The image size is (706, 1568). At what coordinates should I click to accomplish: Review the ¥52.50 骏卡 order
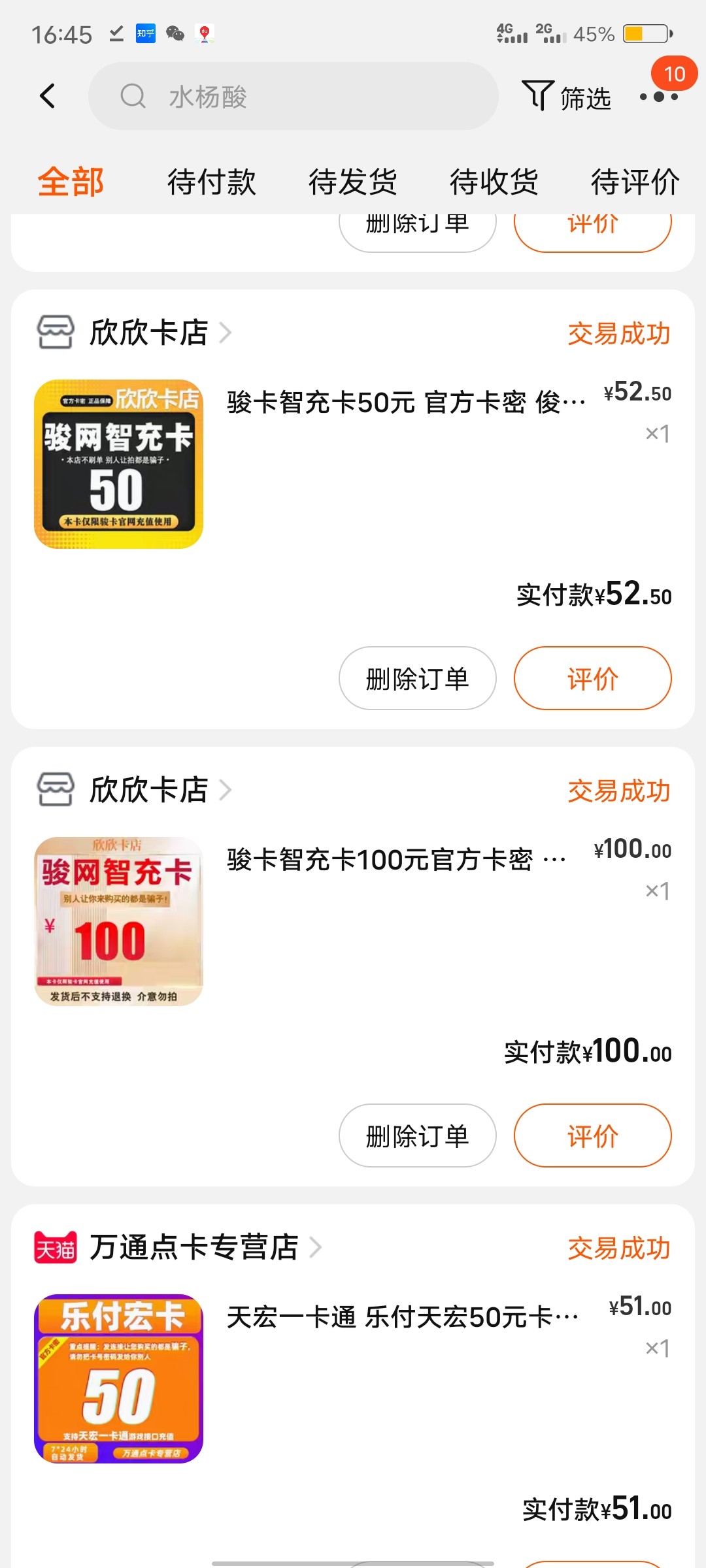click(592, 678)
